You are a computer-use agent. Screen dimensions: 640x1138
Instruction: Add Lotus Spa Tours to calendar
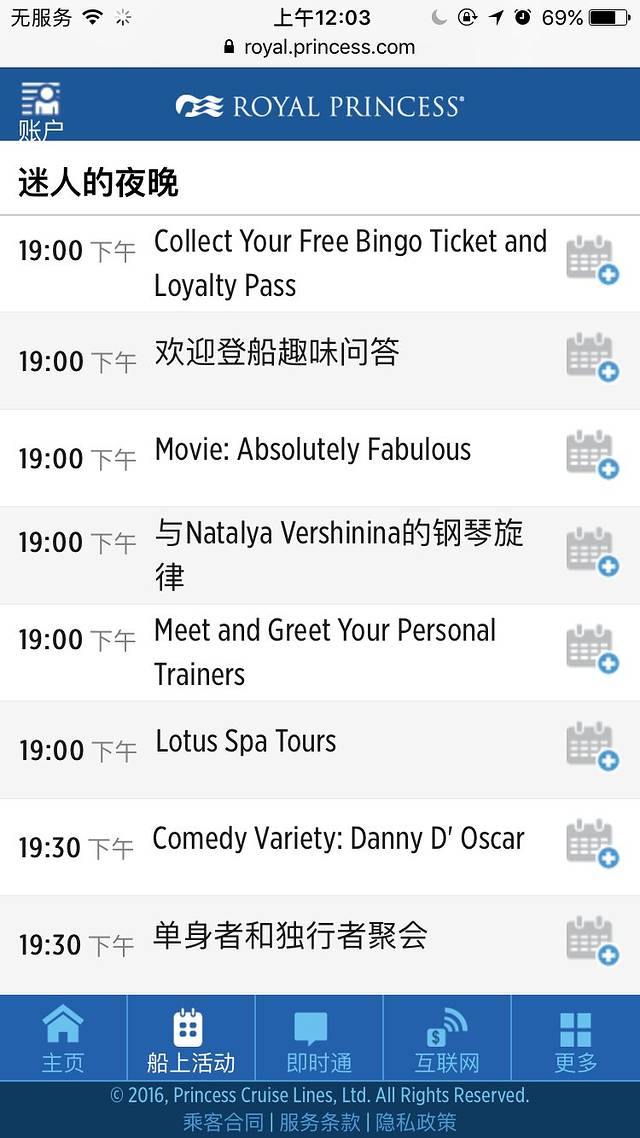click(x=592, y=747)
